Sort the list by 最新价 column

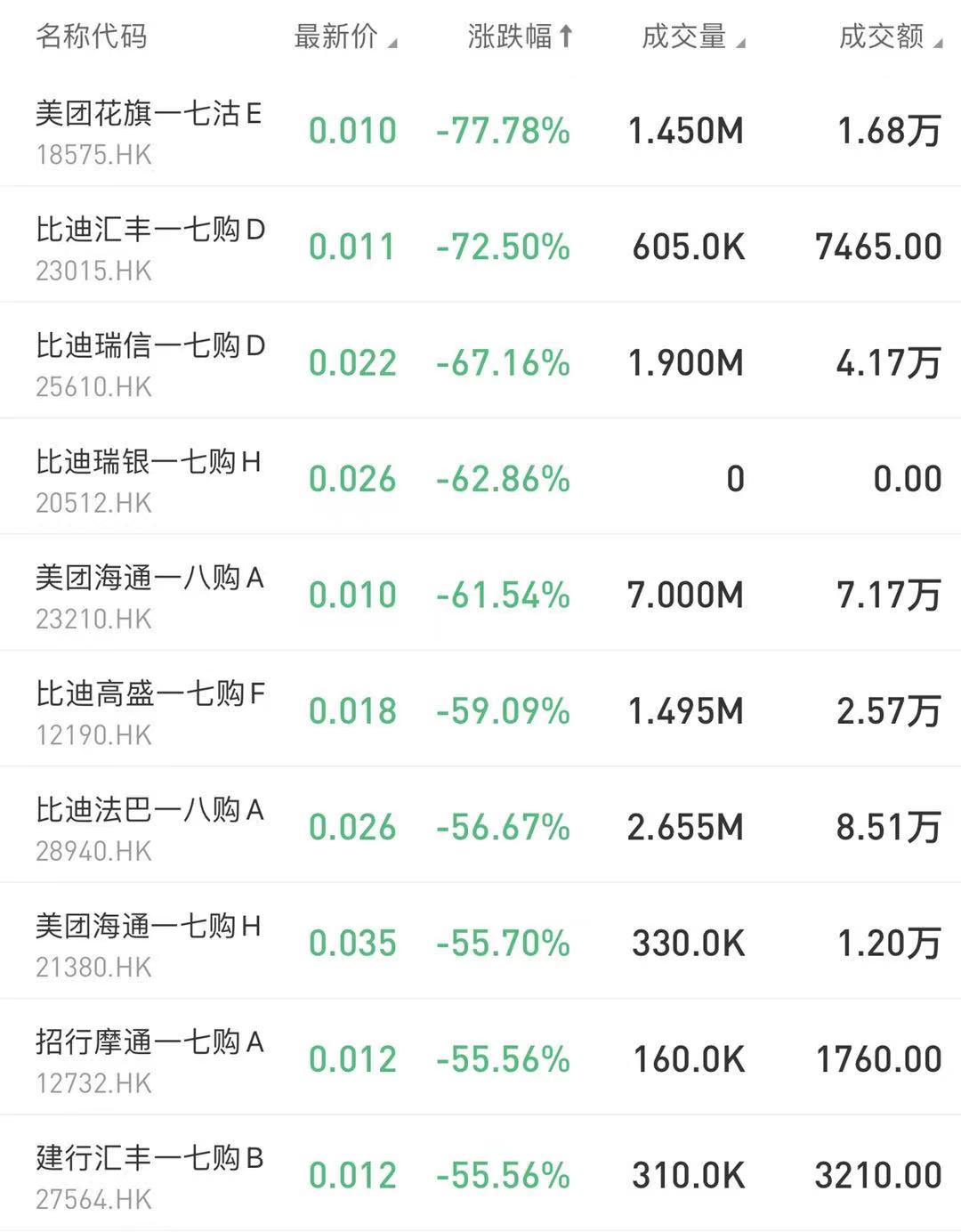(x=344, y=36)
